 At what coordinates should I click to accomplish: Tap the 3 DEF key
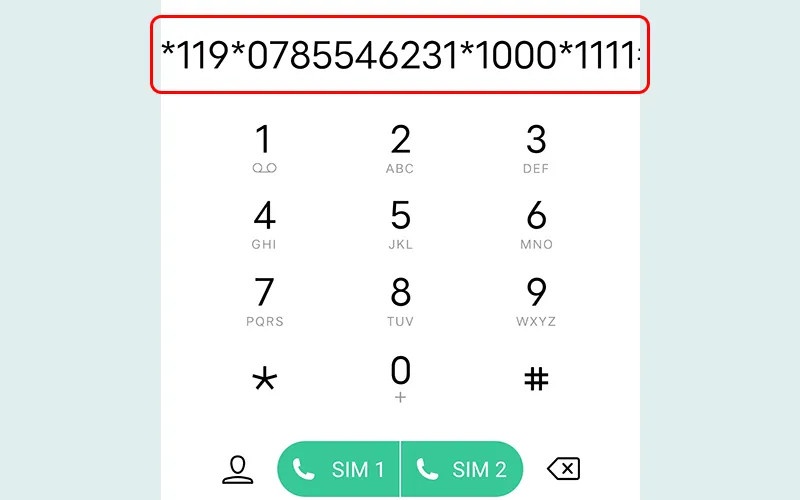click(x=536, y=147)
